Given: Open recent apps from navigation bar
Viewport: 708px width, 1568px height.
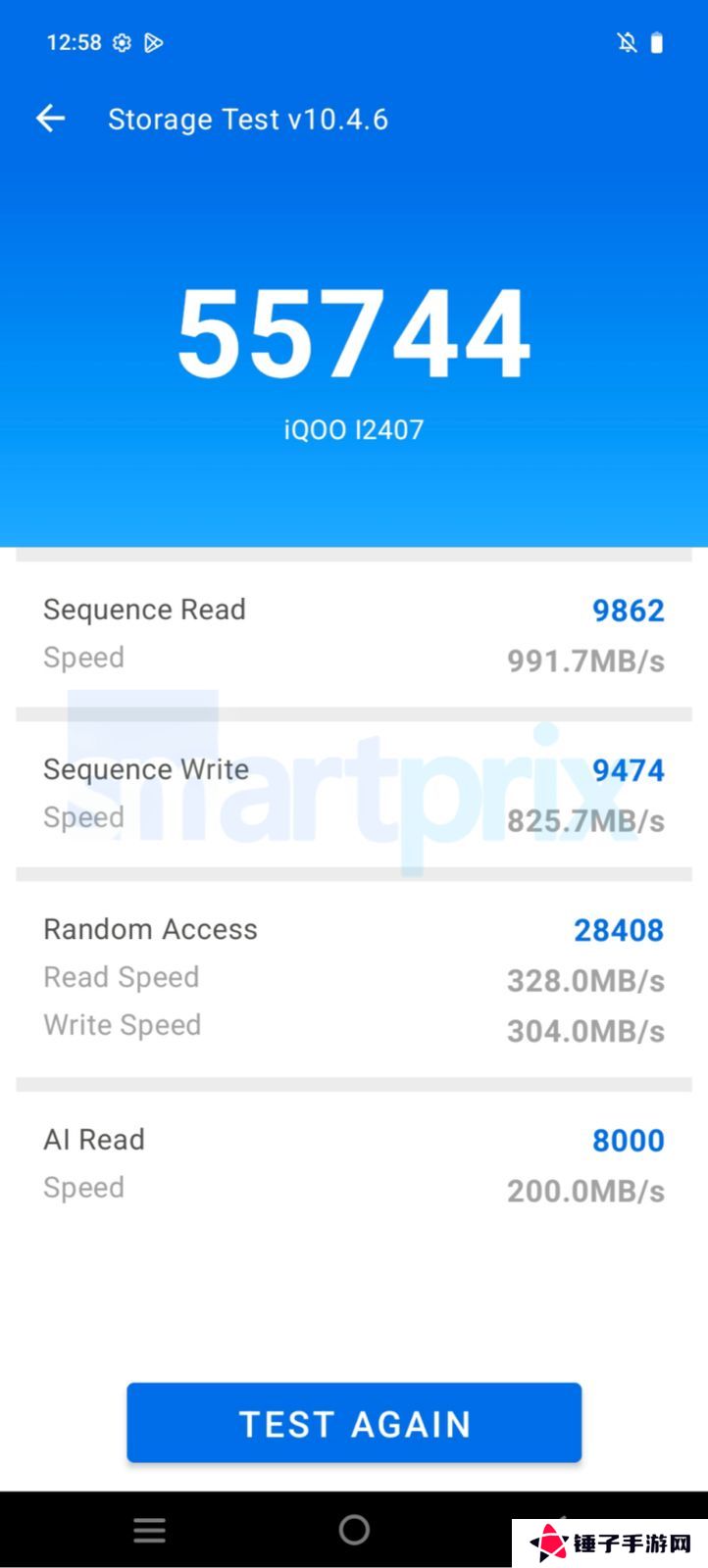Looking at the screenshot, I should point(149,1530).
